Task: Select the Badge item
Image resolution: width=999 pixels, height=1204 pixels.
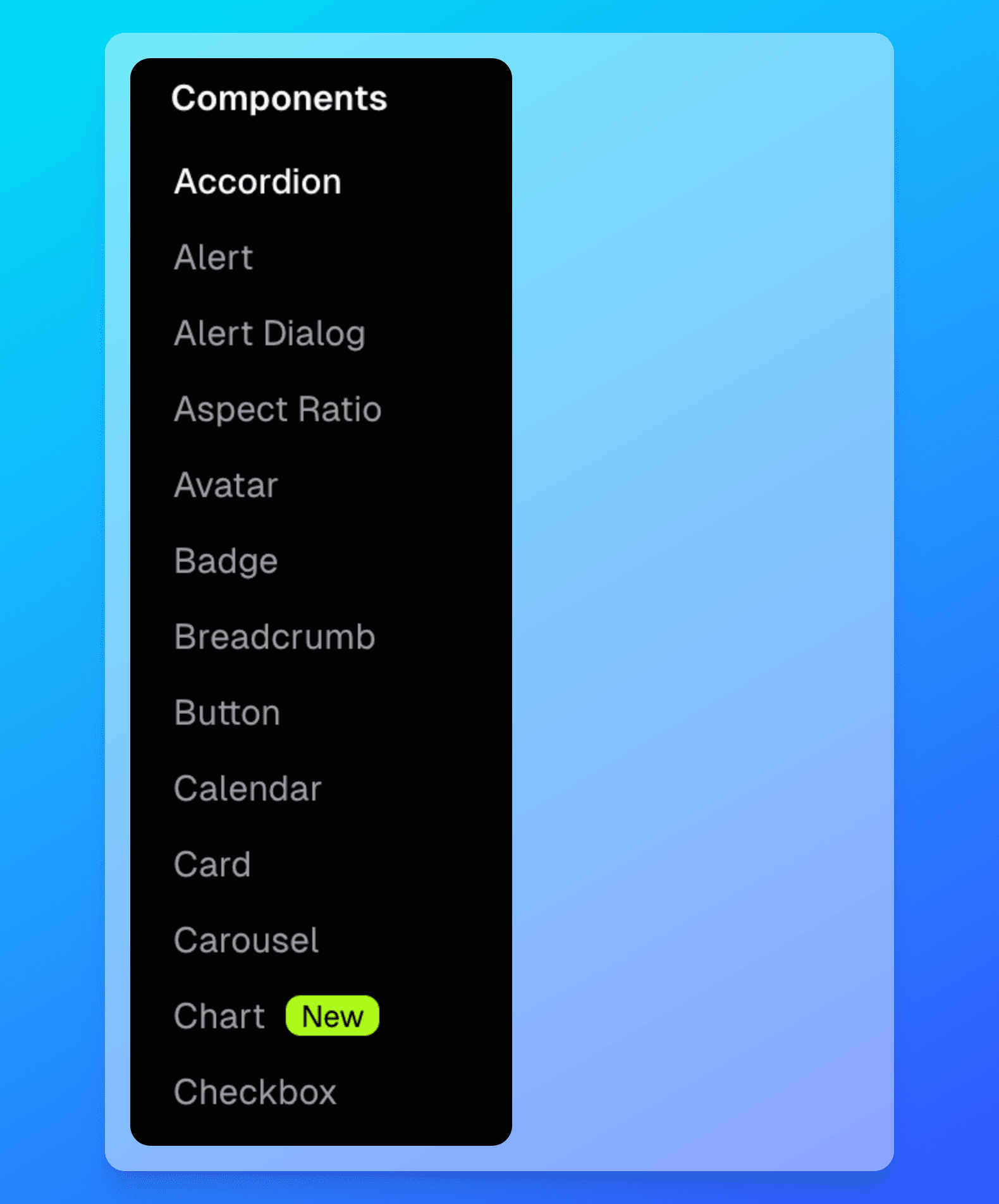Action: 226,562
